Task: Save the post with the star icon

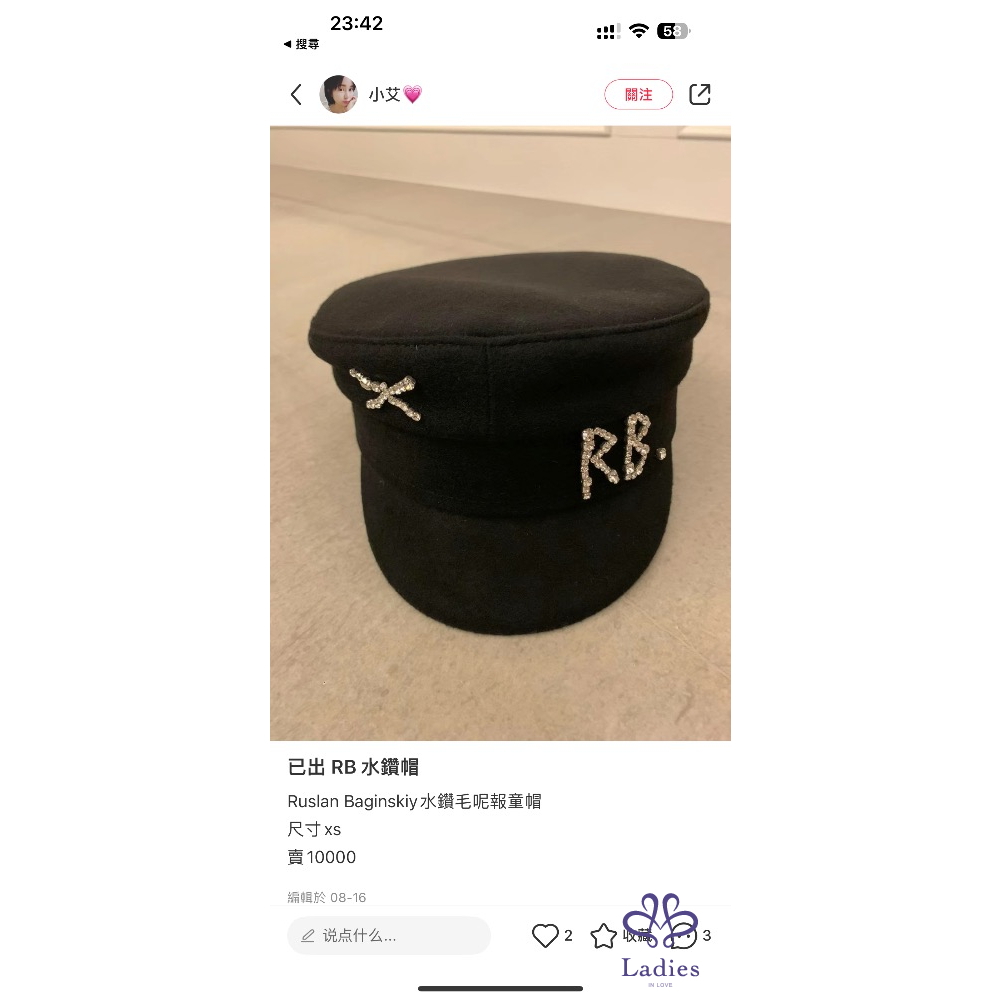Action: pyautogui.click(x=603, y=936)
